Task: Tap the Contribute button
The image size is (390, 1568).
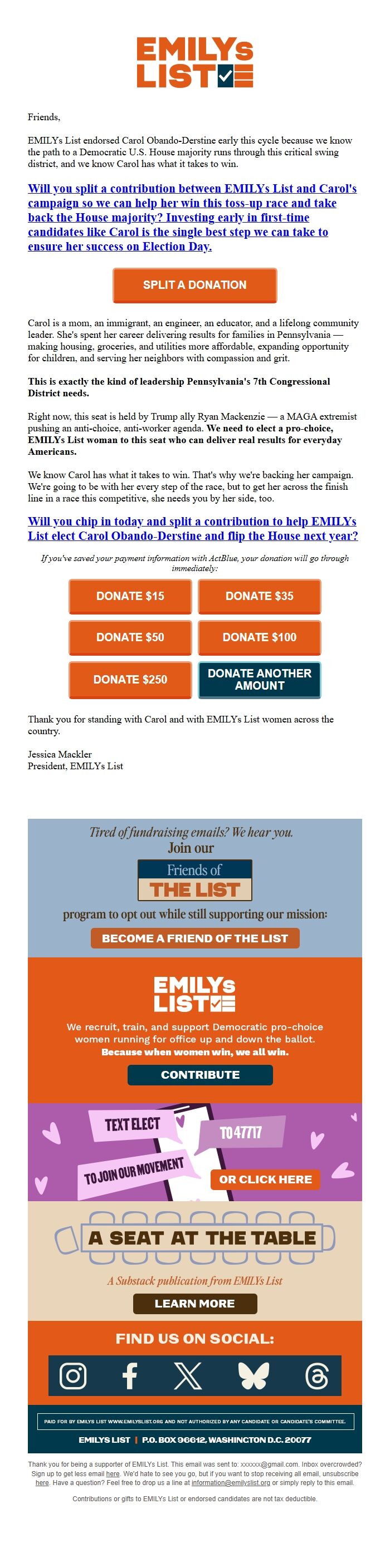Action: pos(200,1074)
